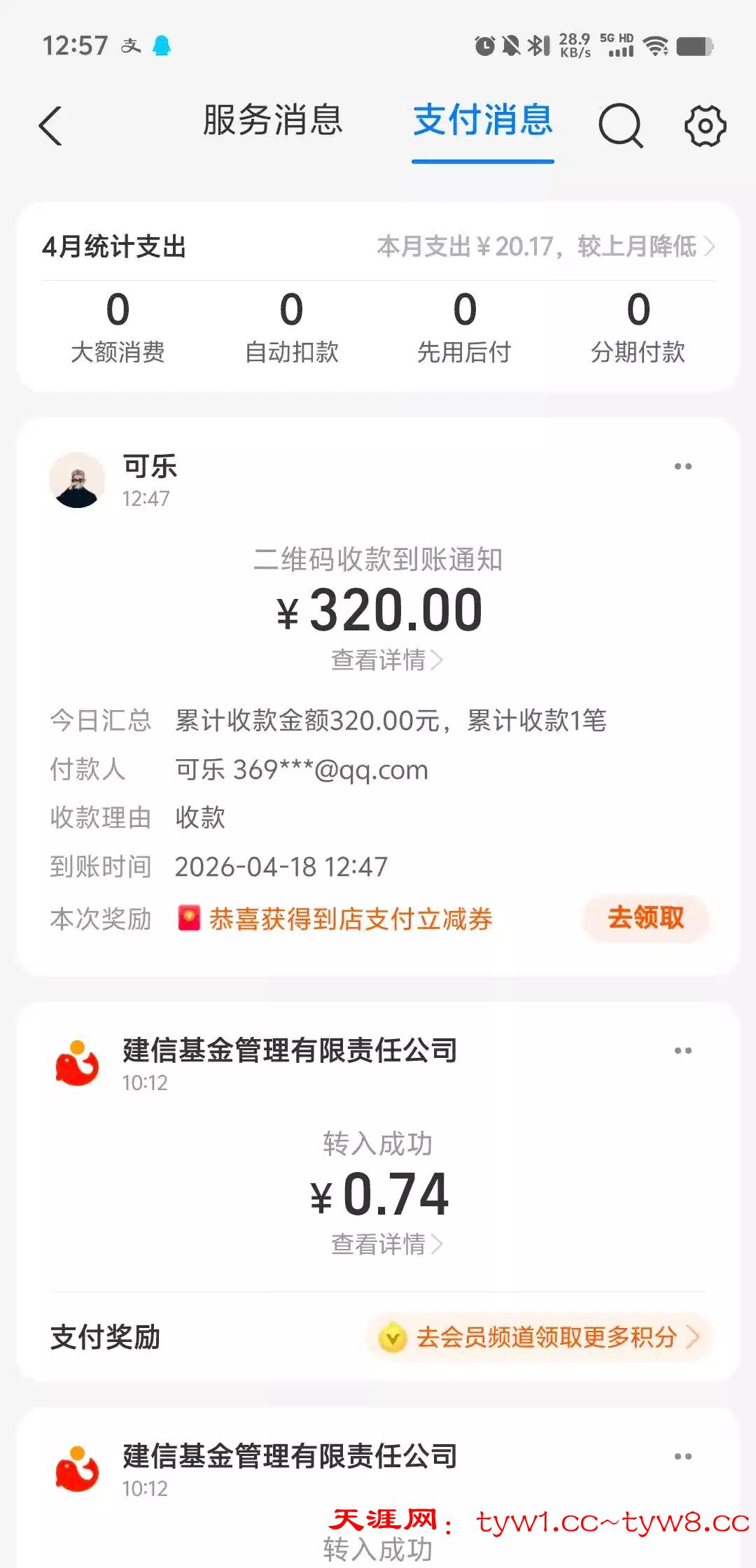Open the more options dots on 可乐's card
756x1568 pixels.
[x=682, y=467]
